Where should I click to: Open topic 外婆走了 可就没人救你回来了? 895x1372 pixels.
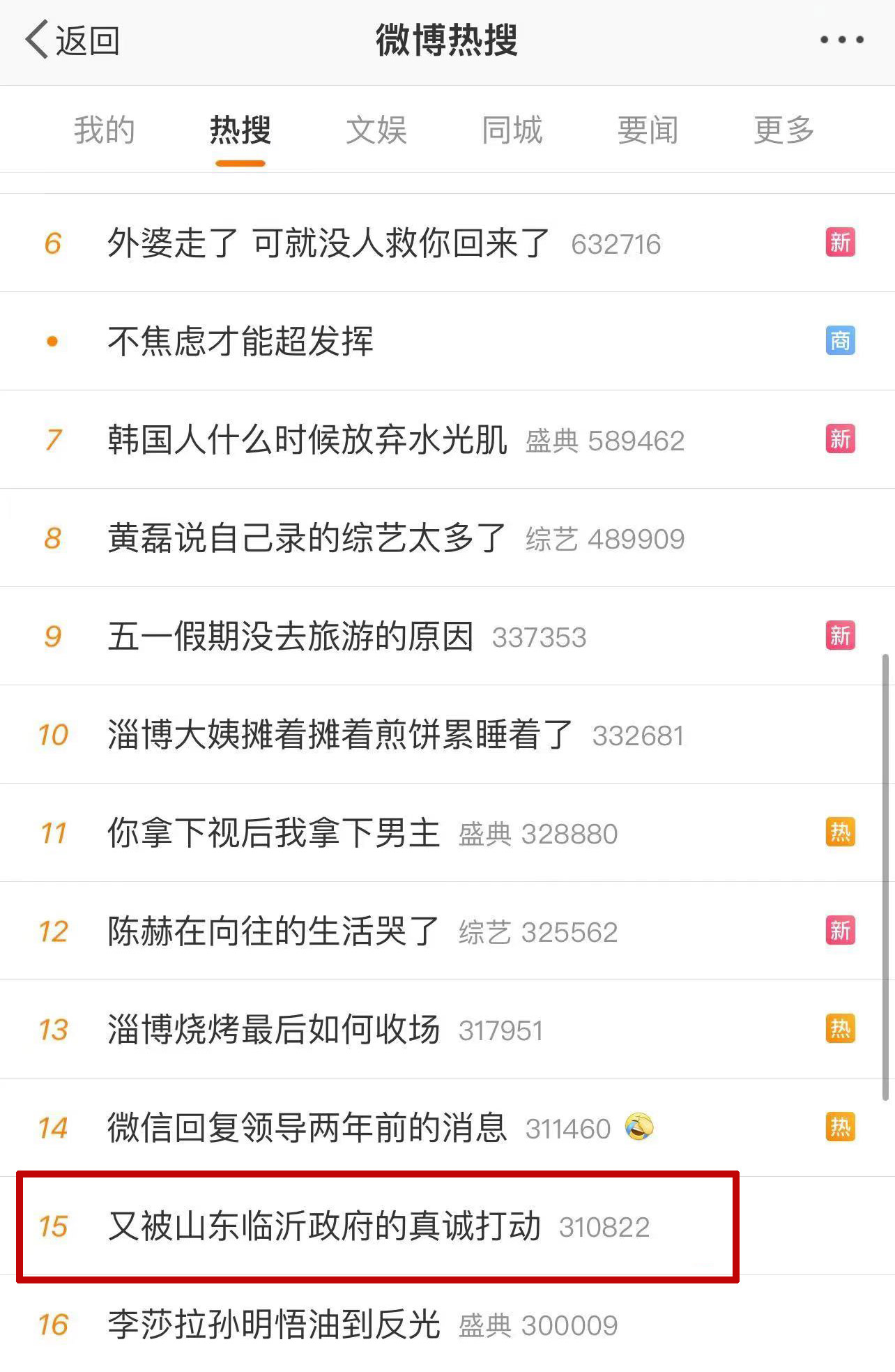coord(328,243)
